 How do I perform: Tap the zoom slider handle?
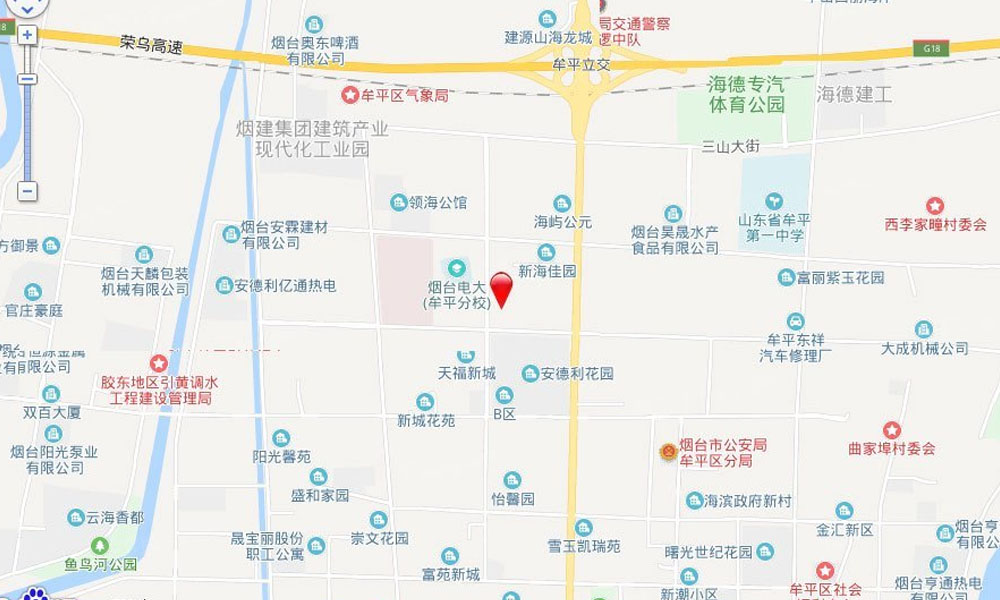click(27, 78)
